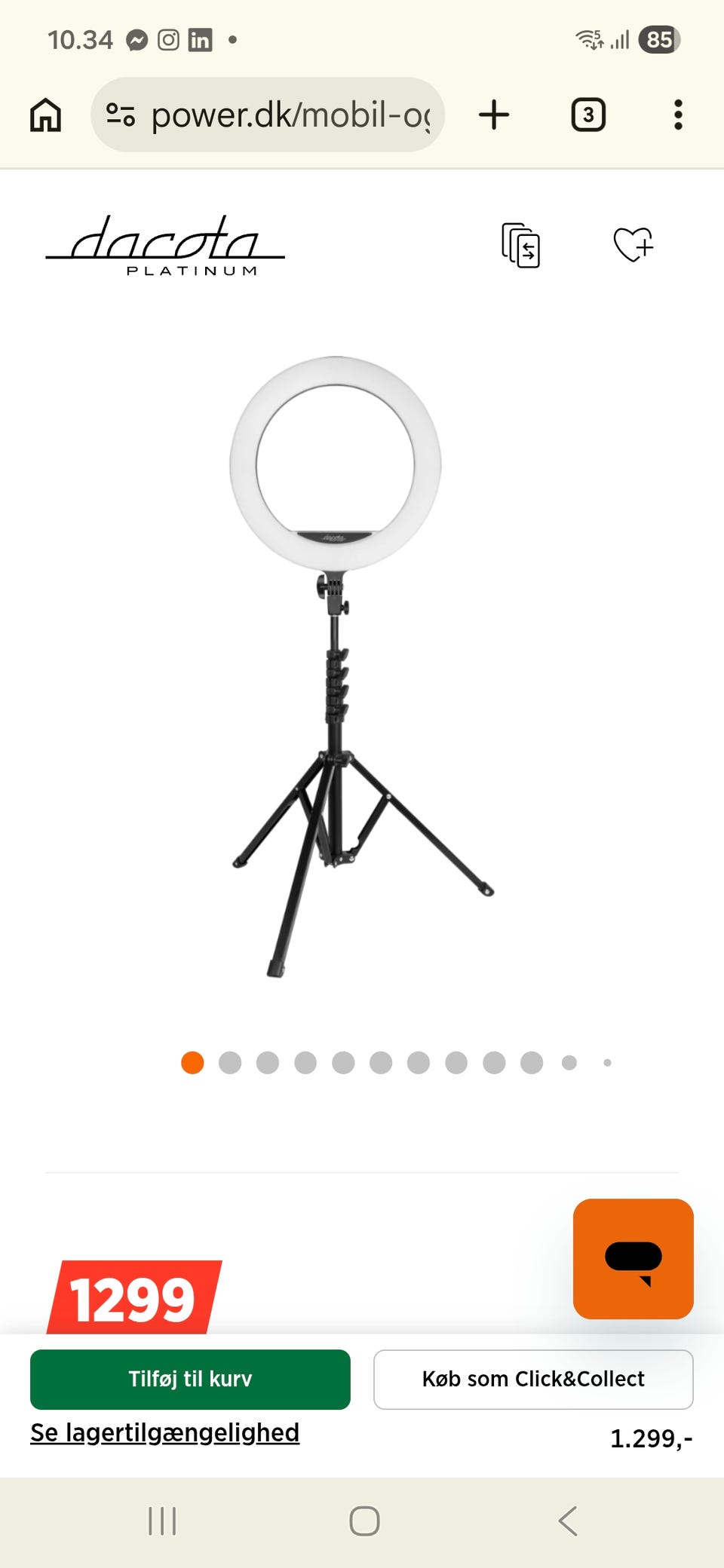724x1568 pixels.
Task: Tap the power.dk address bar
Action: [x=268, y=115]
